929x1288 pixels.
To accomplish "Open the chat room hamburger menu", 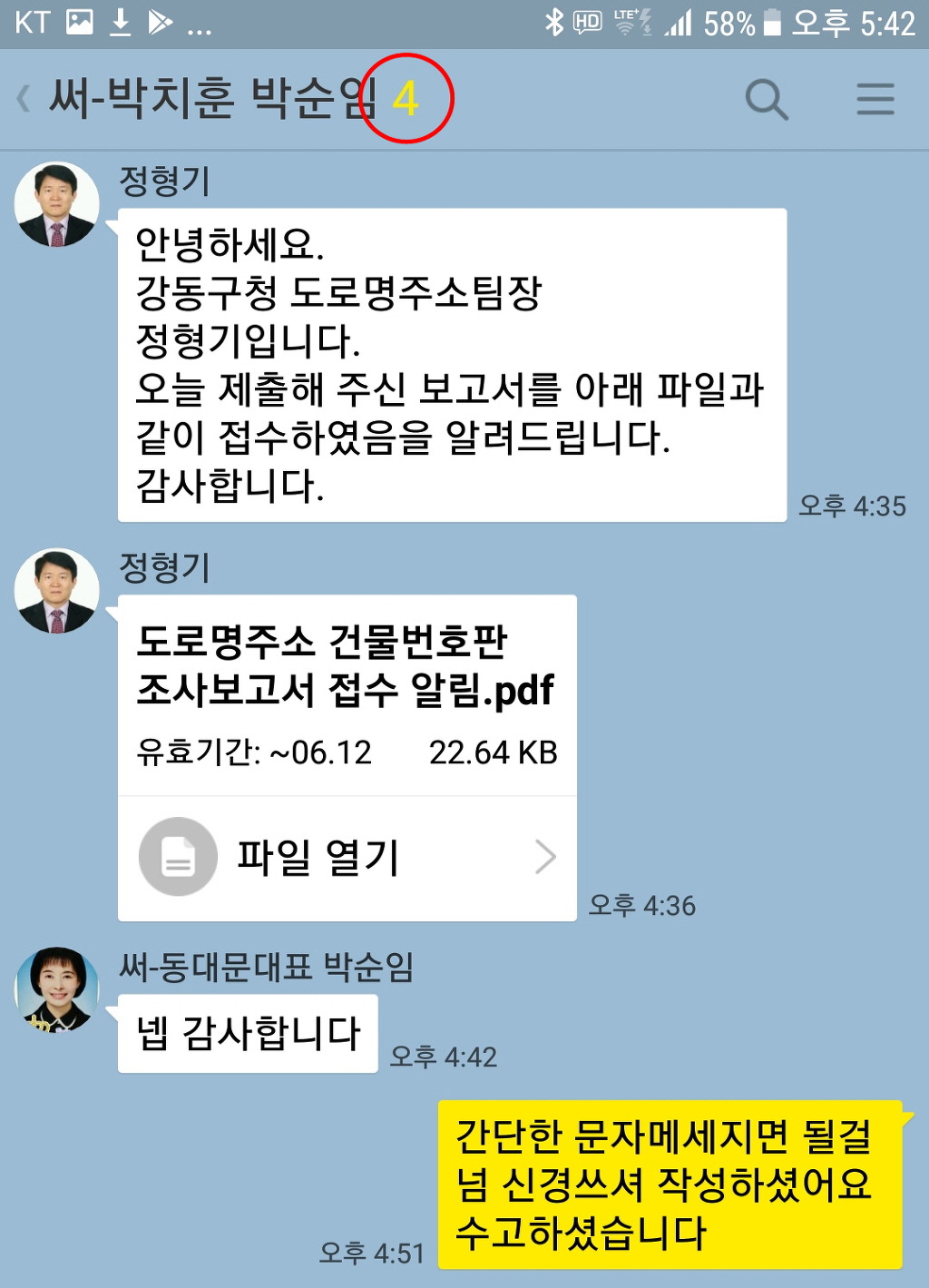I will (x=875, y=98).
